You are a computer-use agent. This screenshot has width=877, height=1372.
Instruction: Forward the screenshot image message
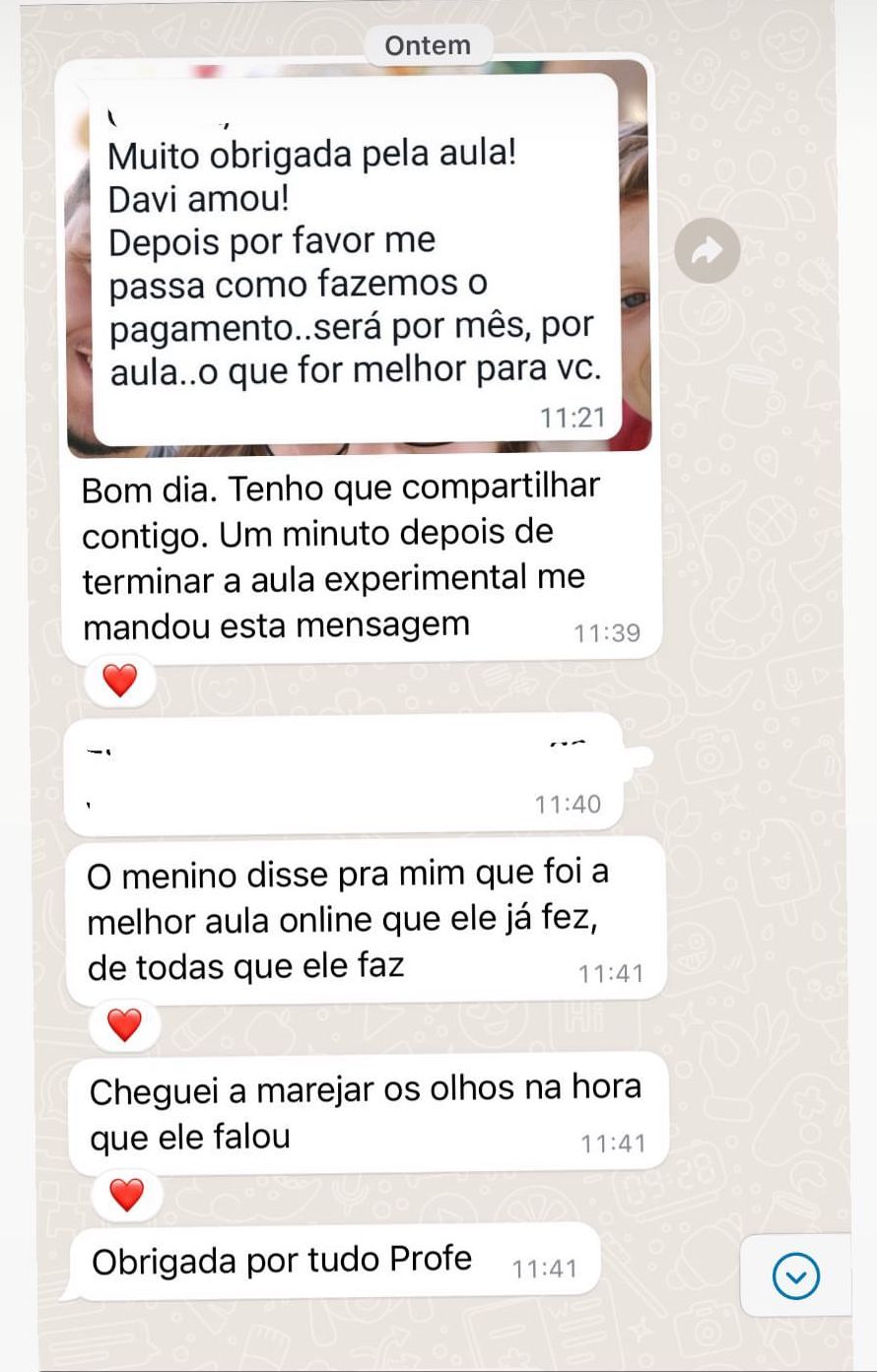coord(707,251)
